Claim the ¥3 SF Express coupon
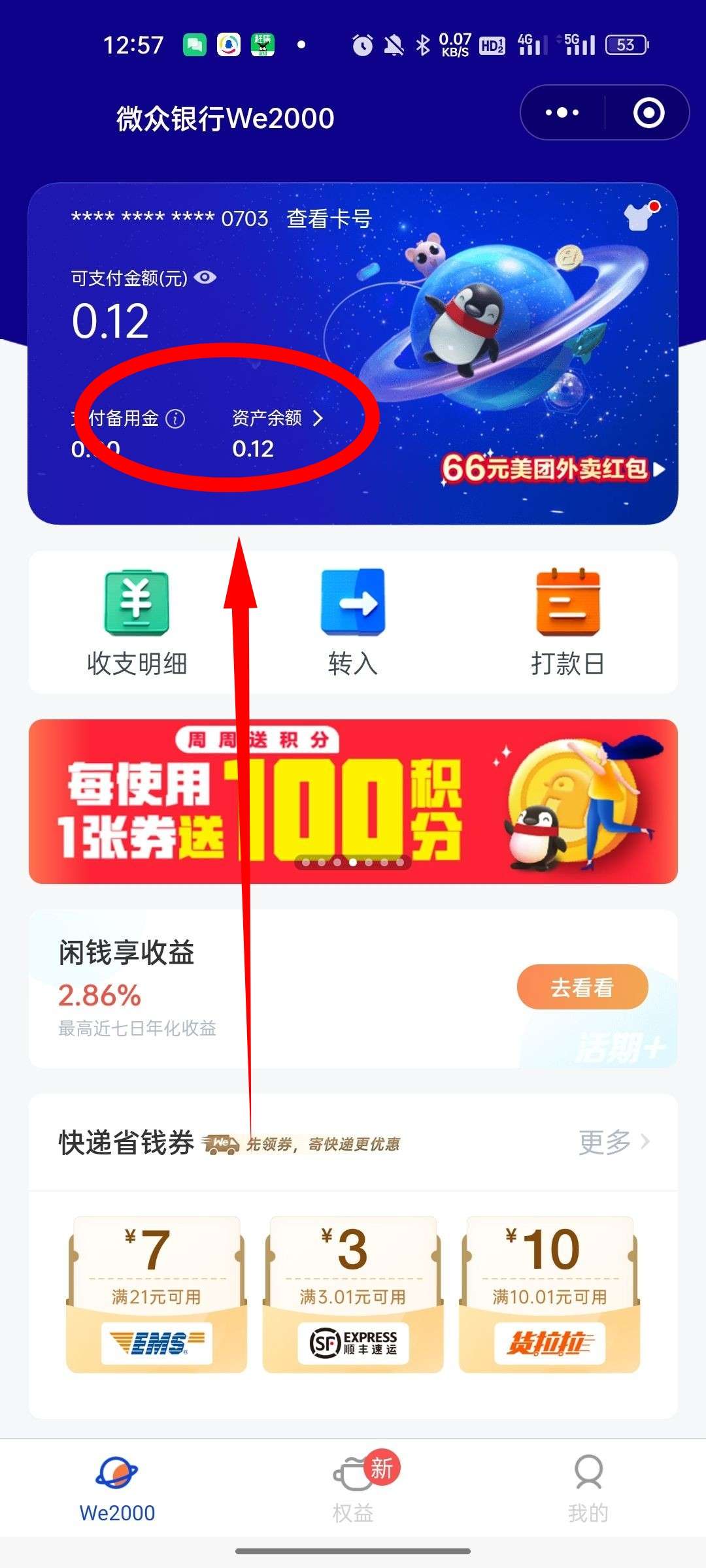 pyautogui.click(x=353, y=1294)
